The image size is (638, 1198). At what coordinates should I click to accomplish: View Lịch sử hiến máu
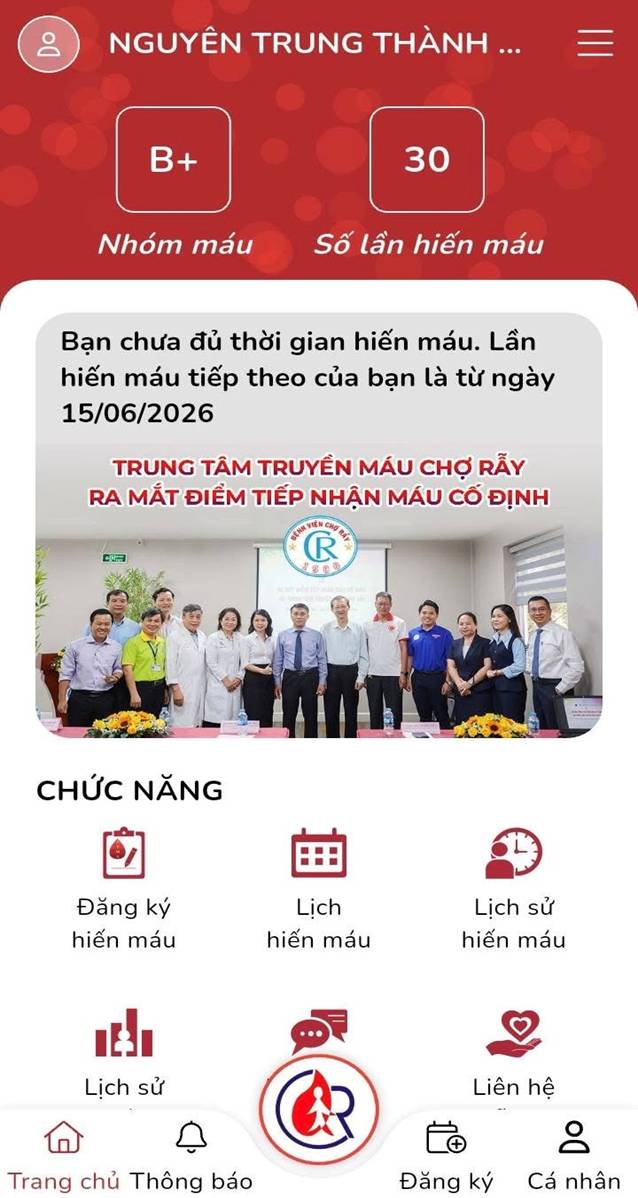pyautogui.click(x=513, y=889)
